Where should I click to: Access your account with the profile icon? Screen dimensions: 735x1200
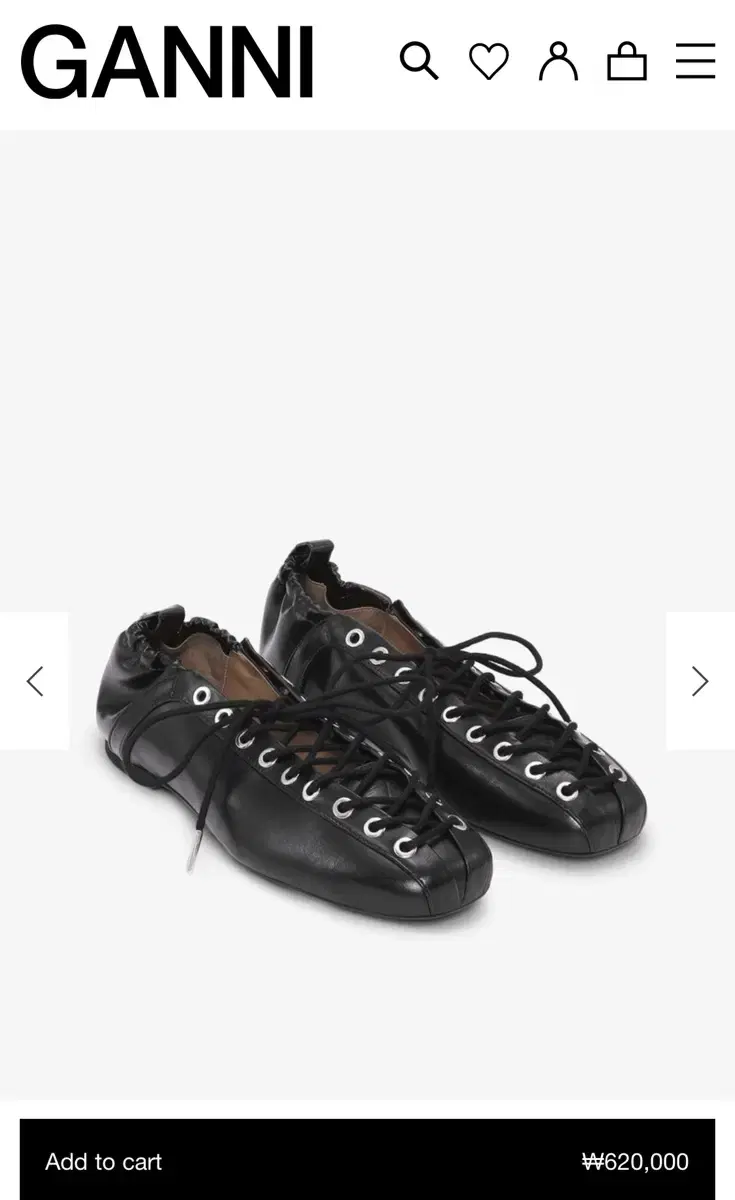point(559,63)
